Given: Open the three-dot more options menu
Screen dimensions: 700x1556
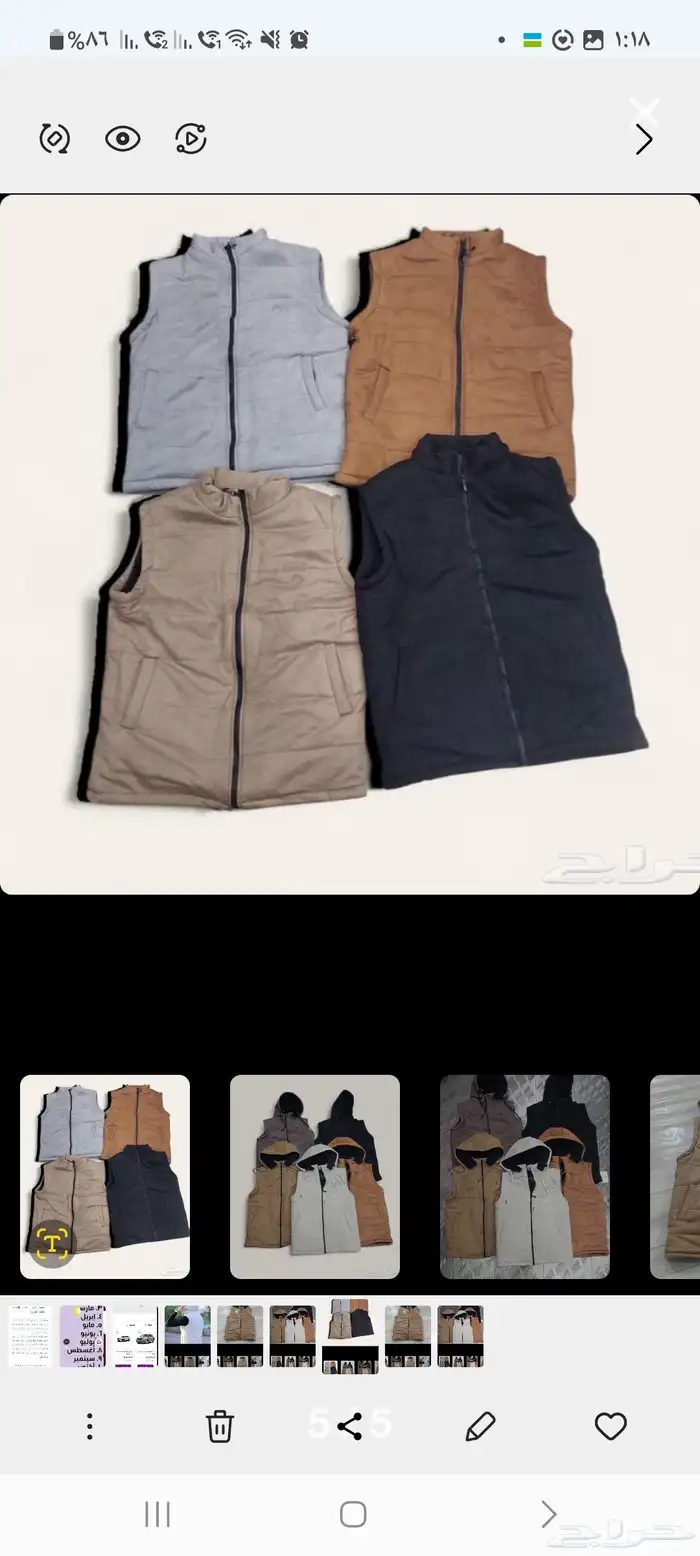Looking at the screenshot, I should tap(89, 1426).
